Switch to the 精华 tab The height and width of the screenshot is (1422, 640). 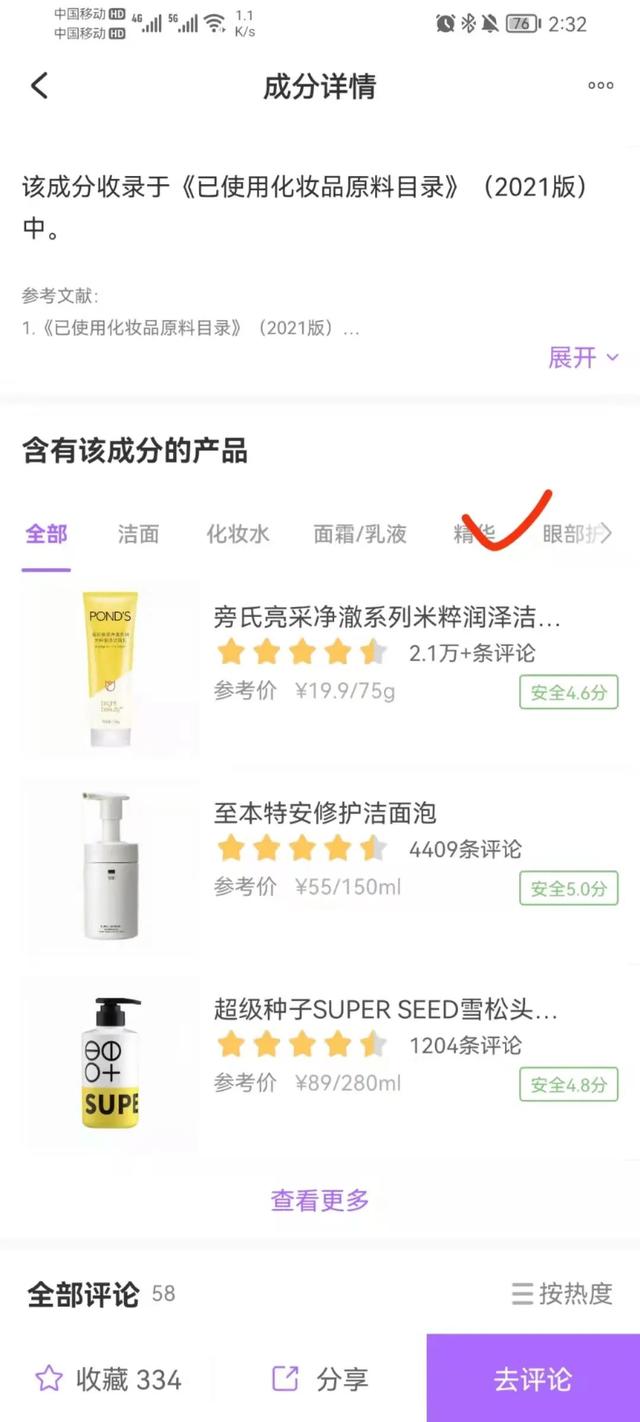(x=475, y=534)
